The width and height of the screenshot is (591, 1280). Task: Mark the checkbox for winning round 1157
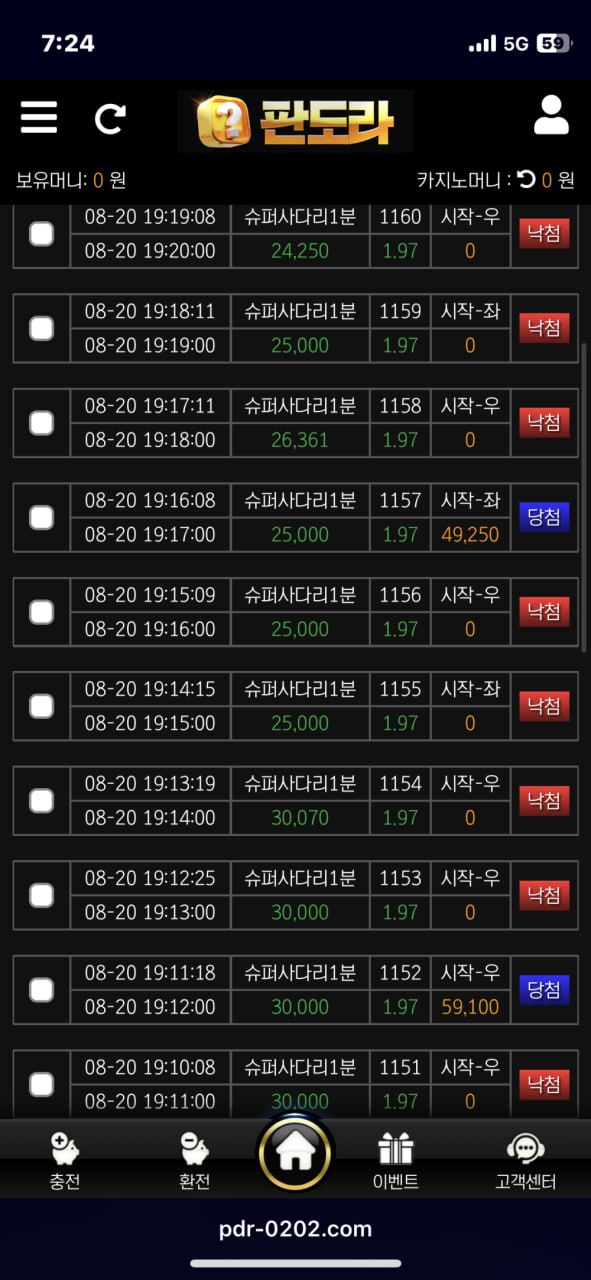[41, 517]
